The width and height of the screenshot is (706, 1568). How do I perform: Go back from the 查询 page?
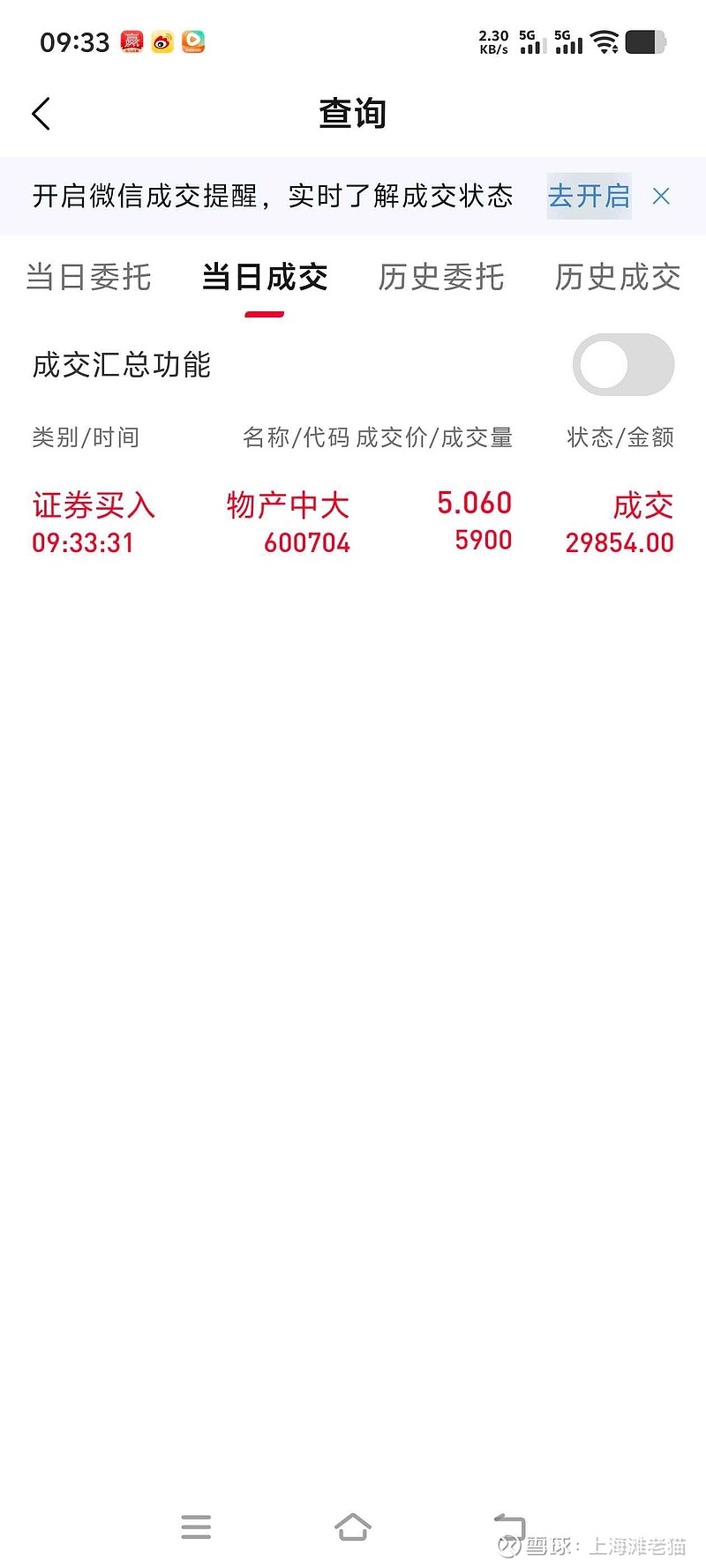point(41,114)
